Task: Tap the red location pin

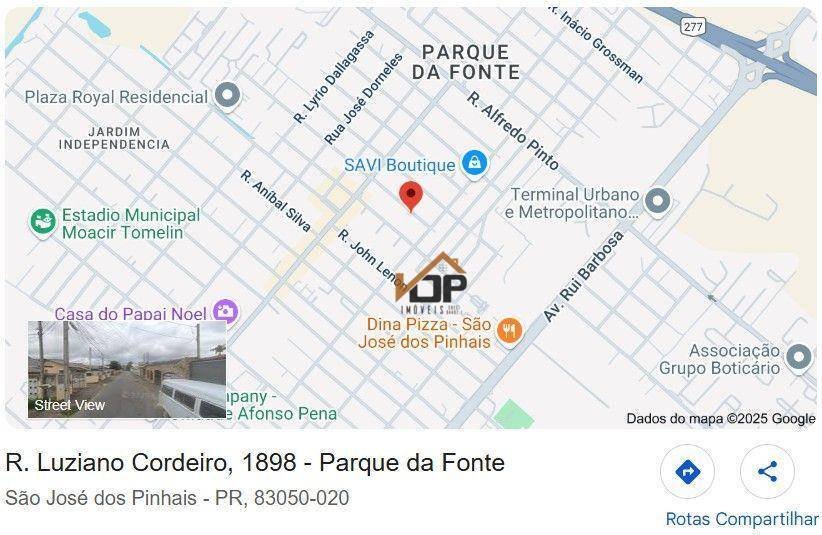Action: point(410,195)
